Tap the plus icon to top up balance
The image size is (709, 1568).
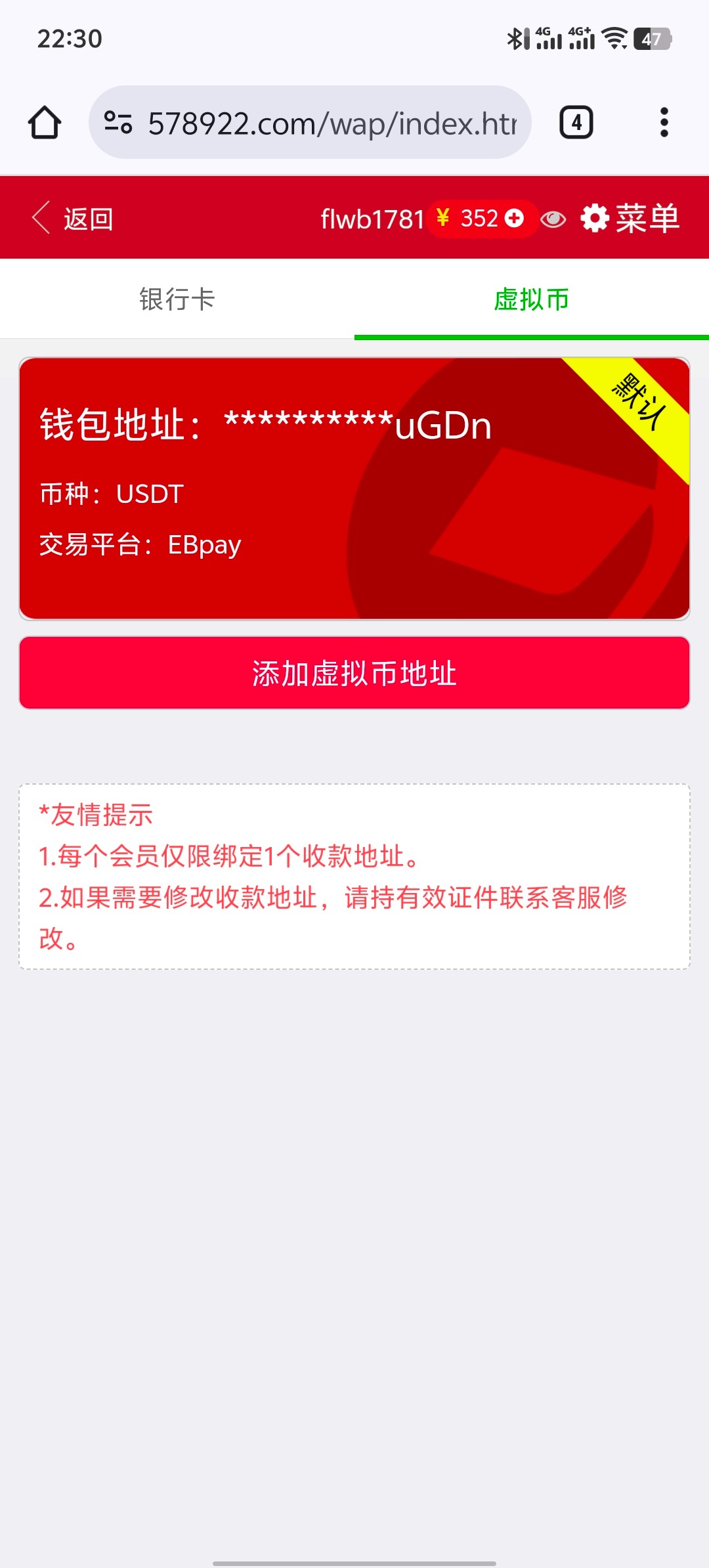[x=515, y=218]
